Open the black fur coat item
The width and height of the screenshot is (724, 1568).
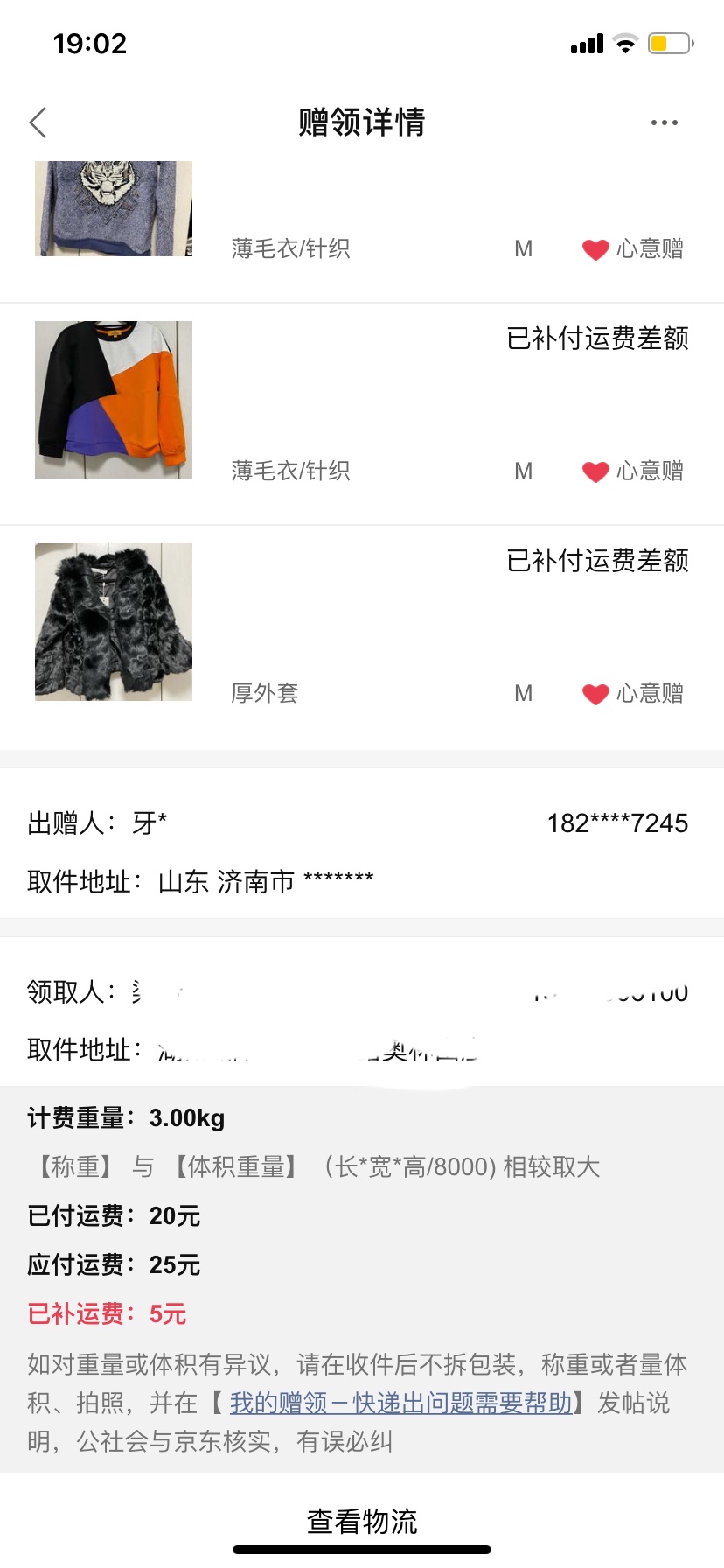(114, 622)
